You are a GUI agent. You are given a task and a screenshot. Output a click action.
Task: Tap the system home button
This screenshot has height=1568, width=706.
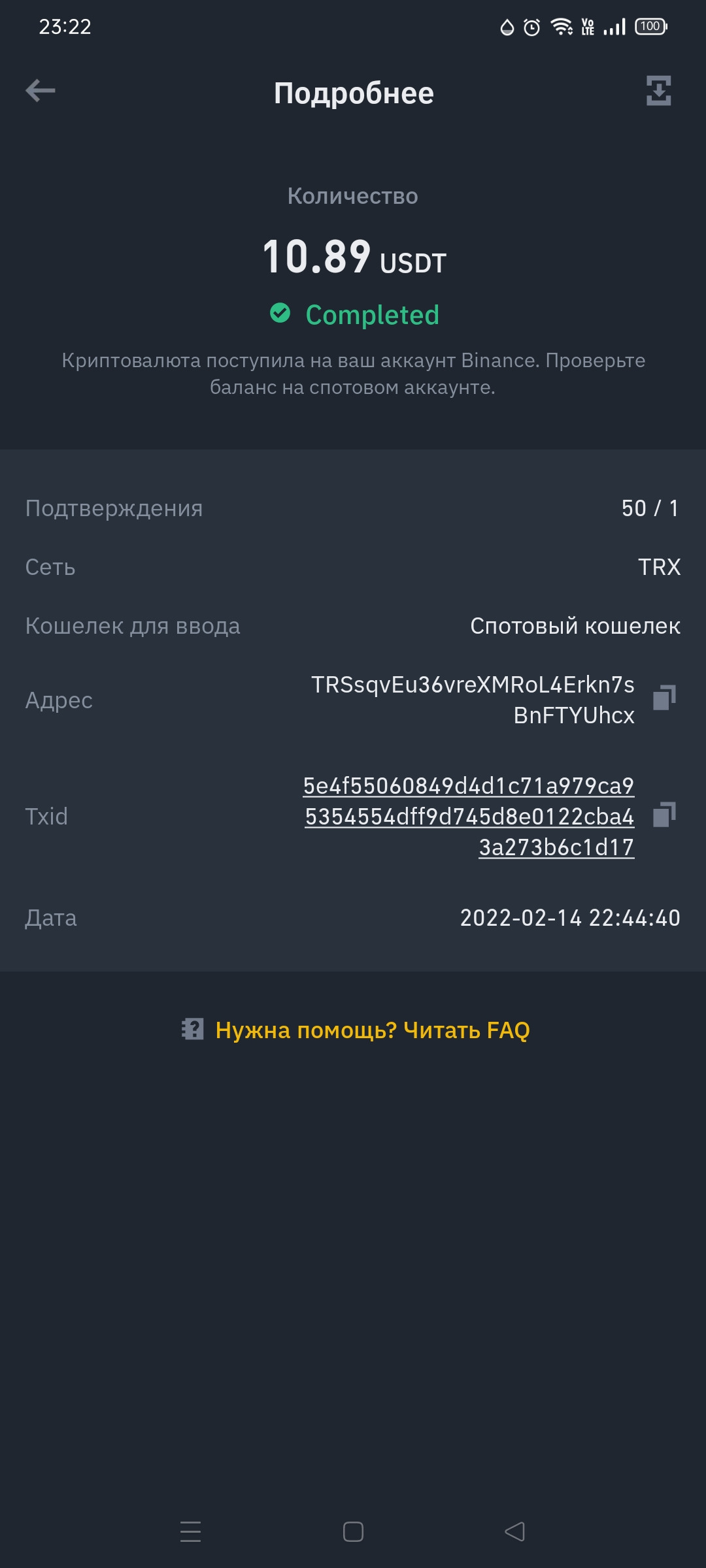click(353, 1531)
